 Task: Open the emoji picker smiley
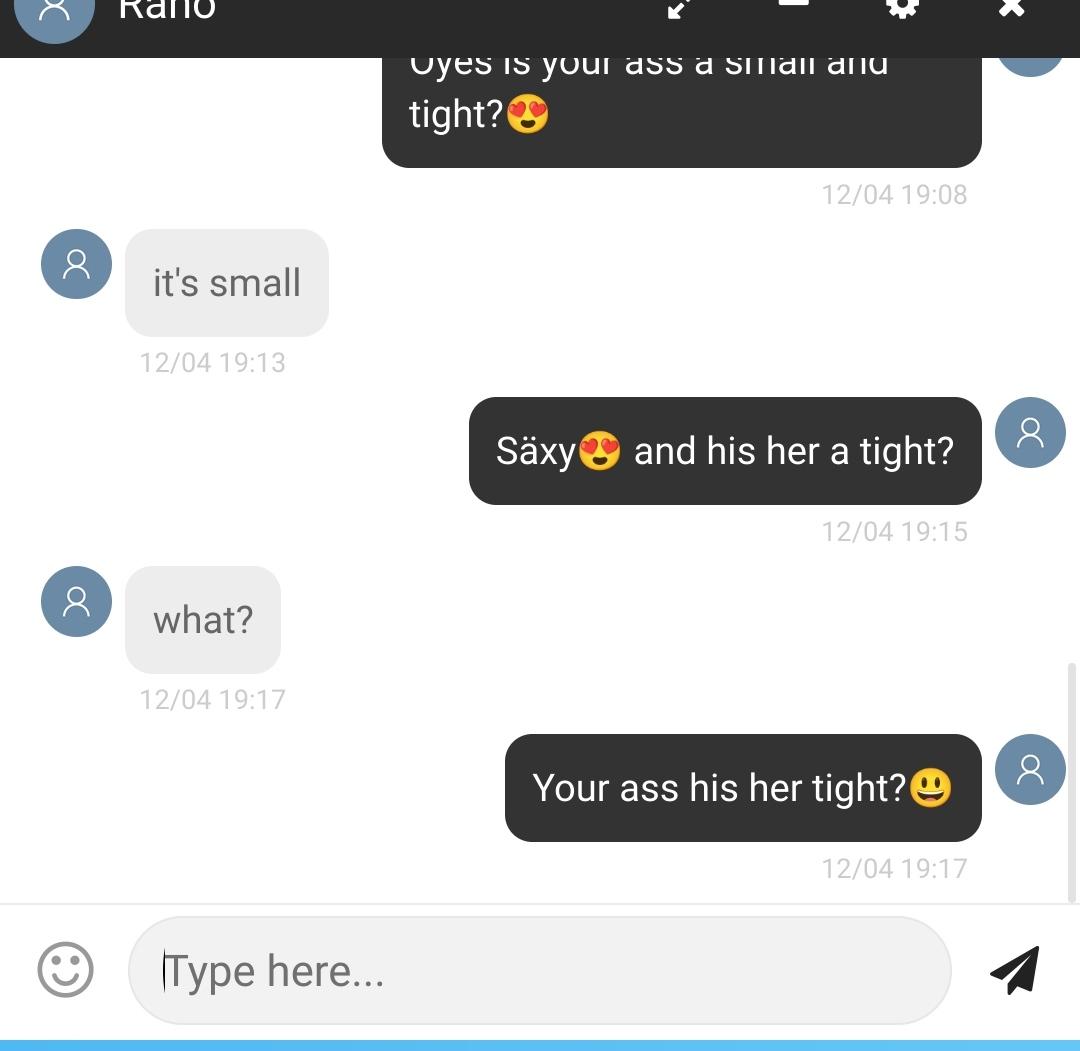point(66,970)
